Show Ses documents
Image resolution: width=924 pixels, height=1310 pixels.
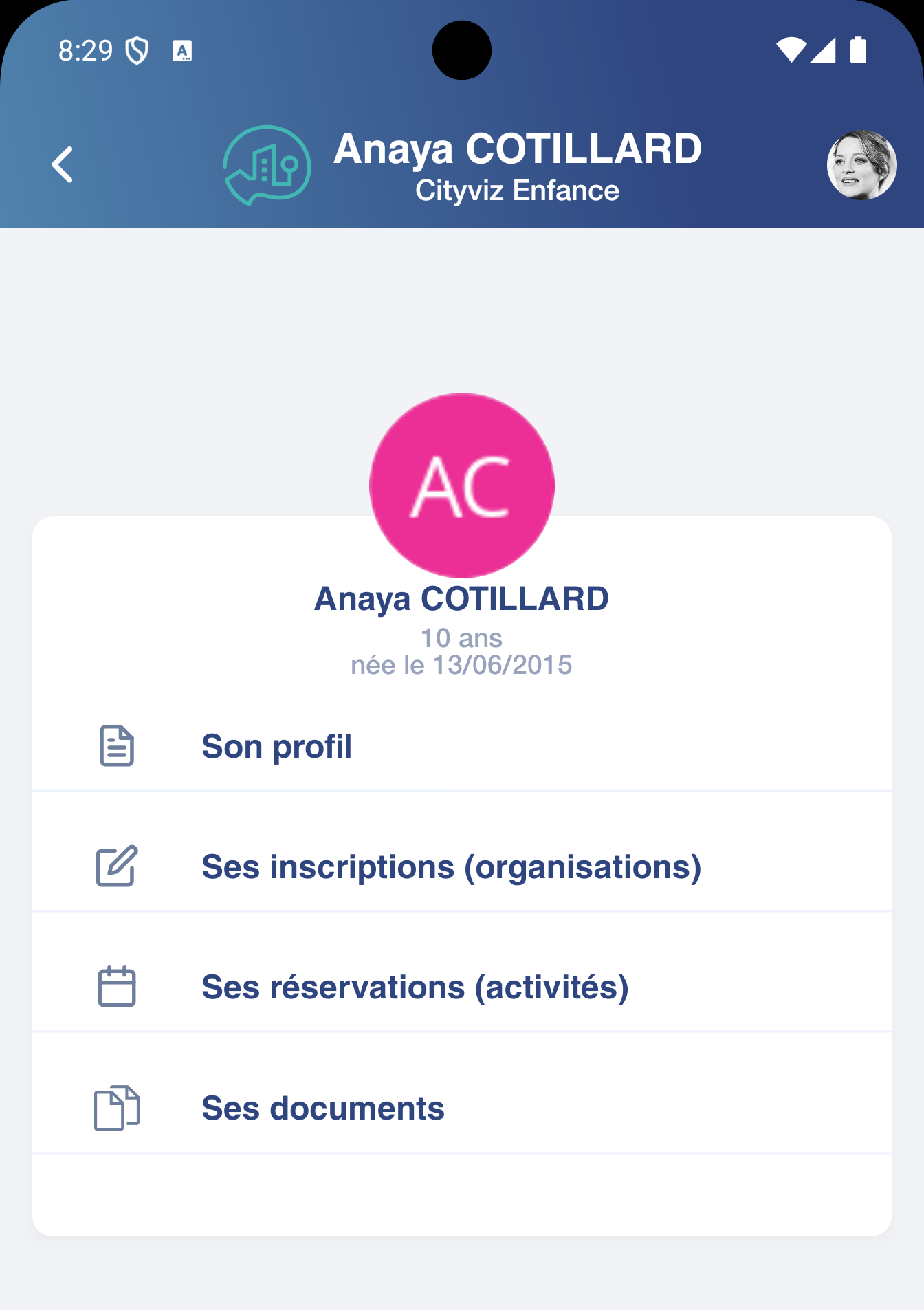click(x=323, y=1108)
